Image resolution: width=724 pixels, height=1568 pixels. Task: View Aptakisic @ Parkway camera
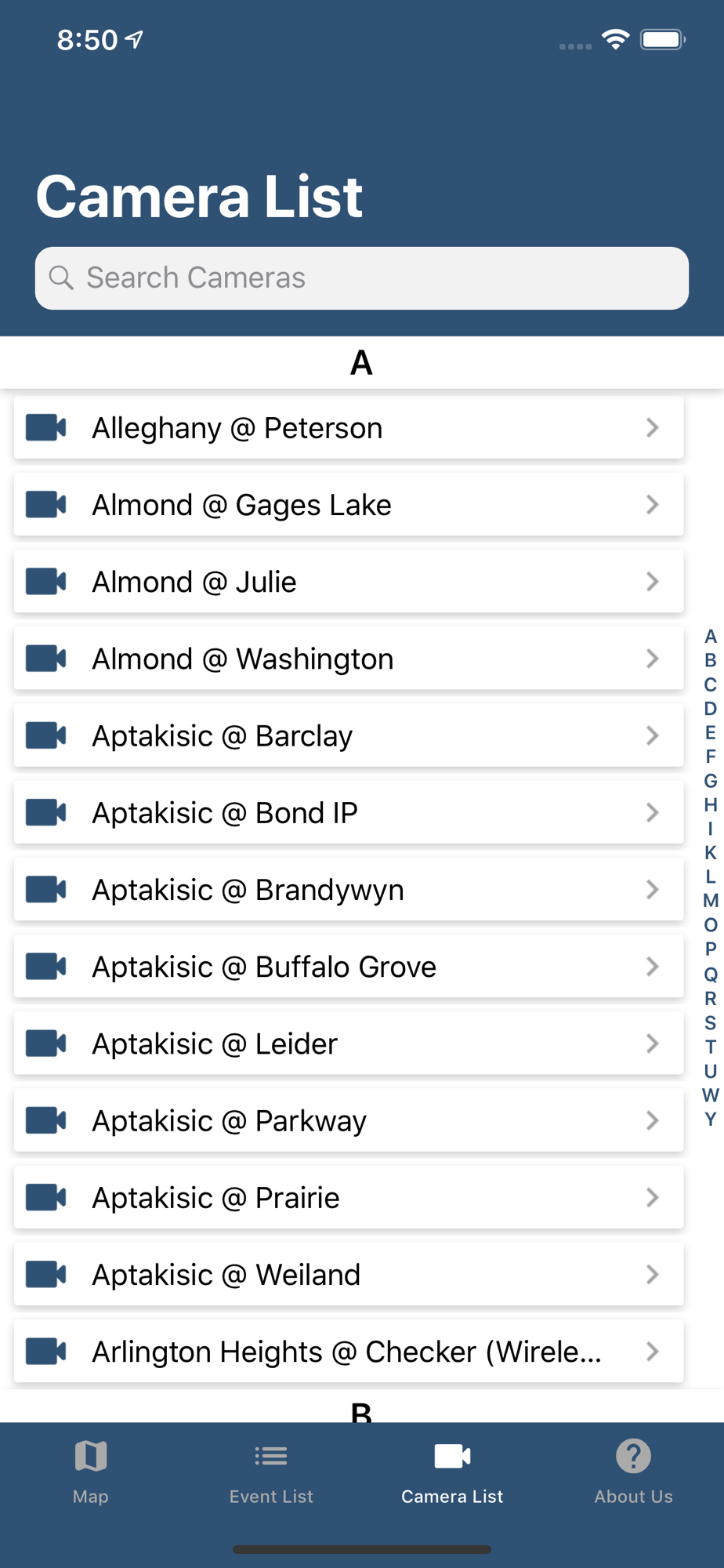point(349,1120)
